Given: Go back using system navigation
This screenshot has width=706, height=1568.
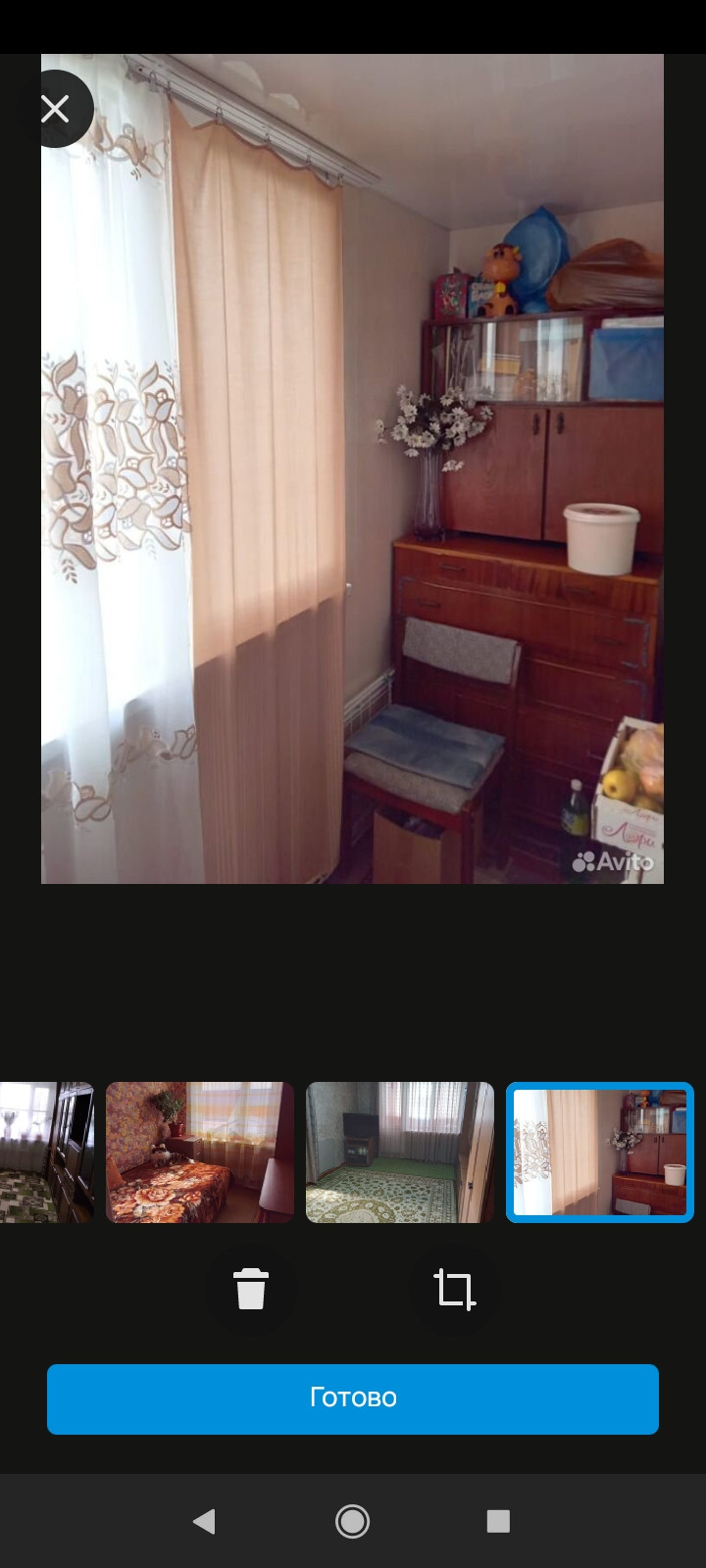Looking at the screenshot, I should coord(204,1521).
